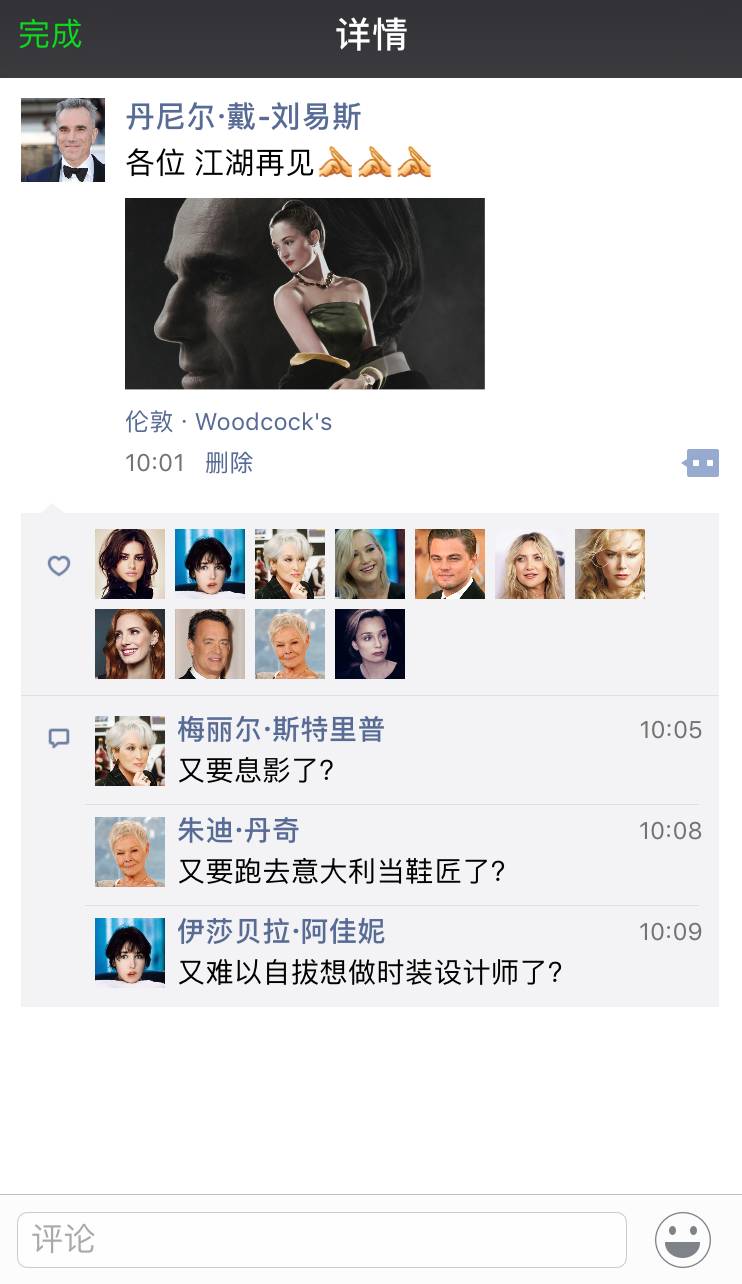Tap 完成 to close the details

click(x=50, y=35)
